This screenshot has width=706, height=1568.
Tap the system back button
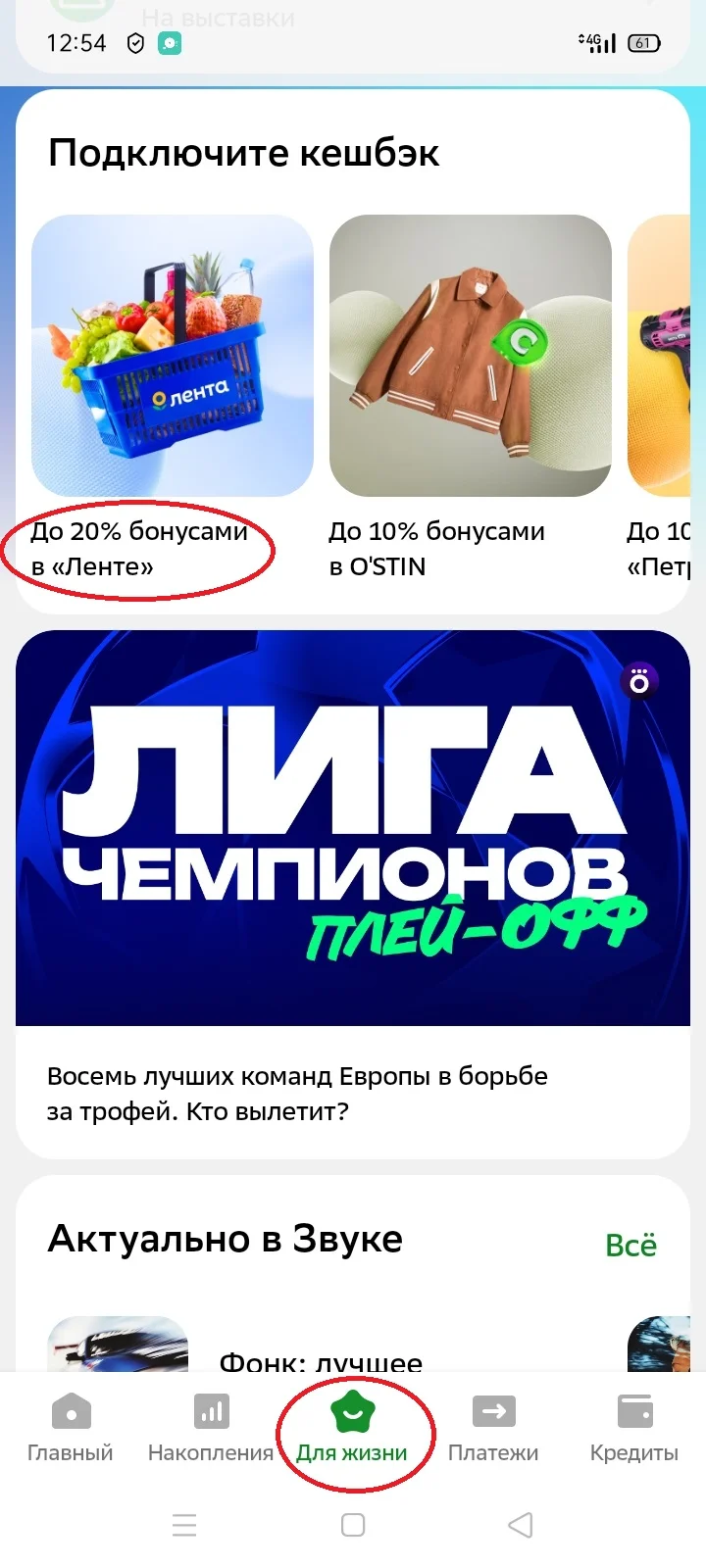(x=521, y=1525)
